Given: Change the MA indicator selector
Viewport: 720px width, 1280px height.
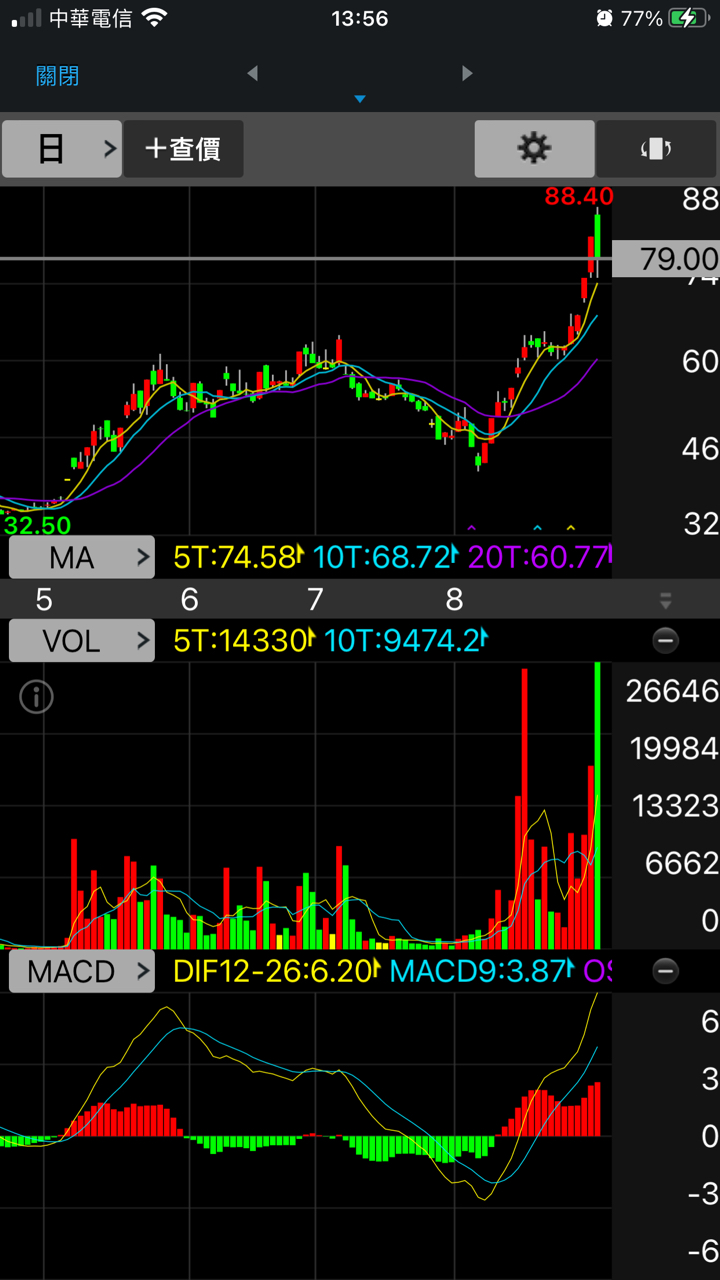Looking at the screenshot, I should 82,557.
